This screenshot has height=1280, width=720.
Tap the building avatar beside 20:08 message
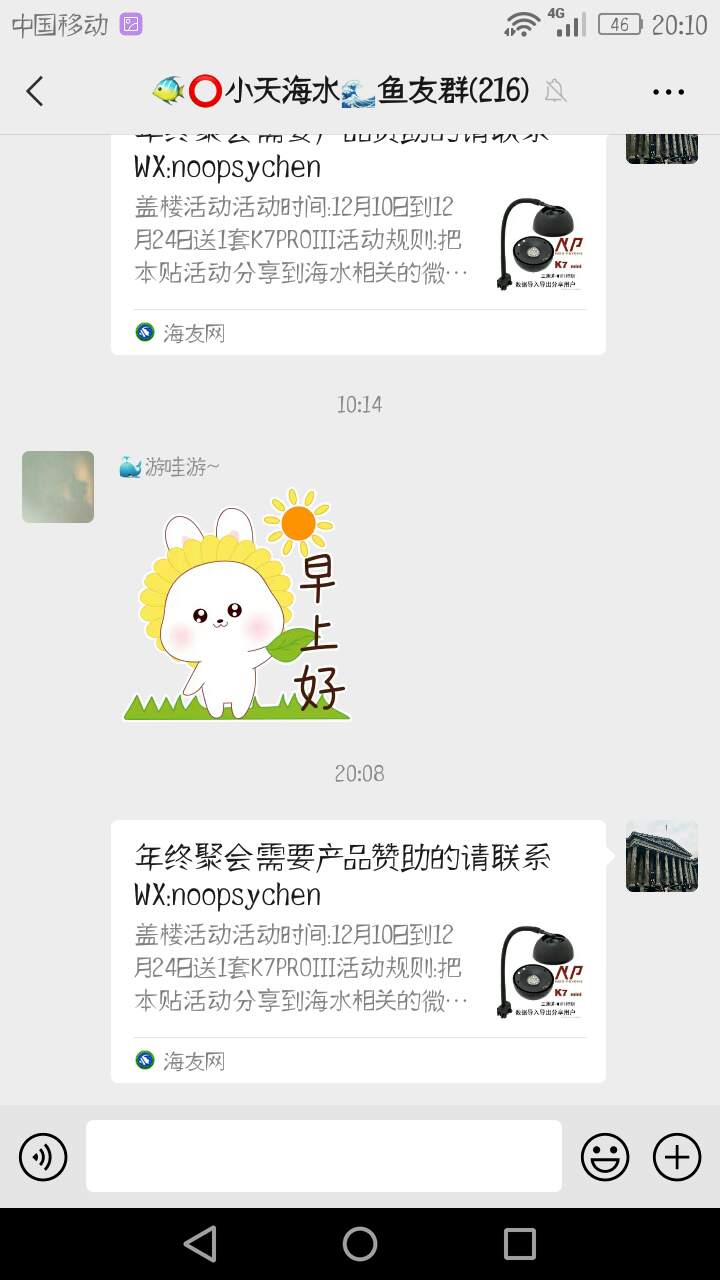click(661, 856)
